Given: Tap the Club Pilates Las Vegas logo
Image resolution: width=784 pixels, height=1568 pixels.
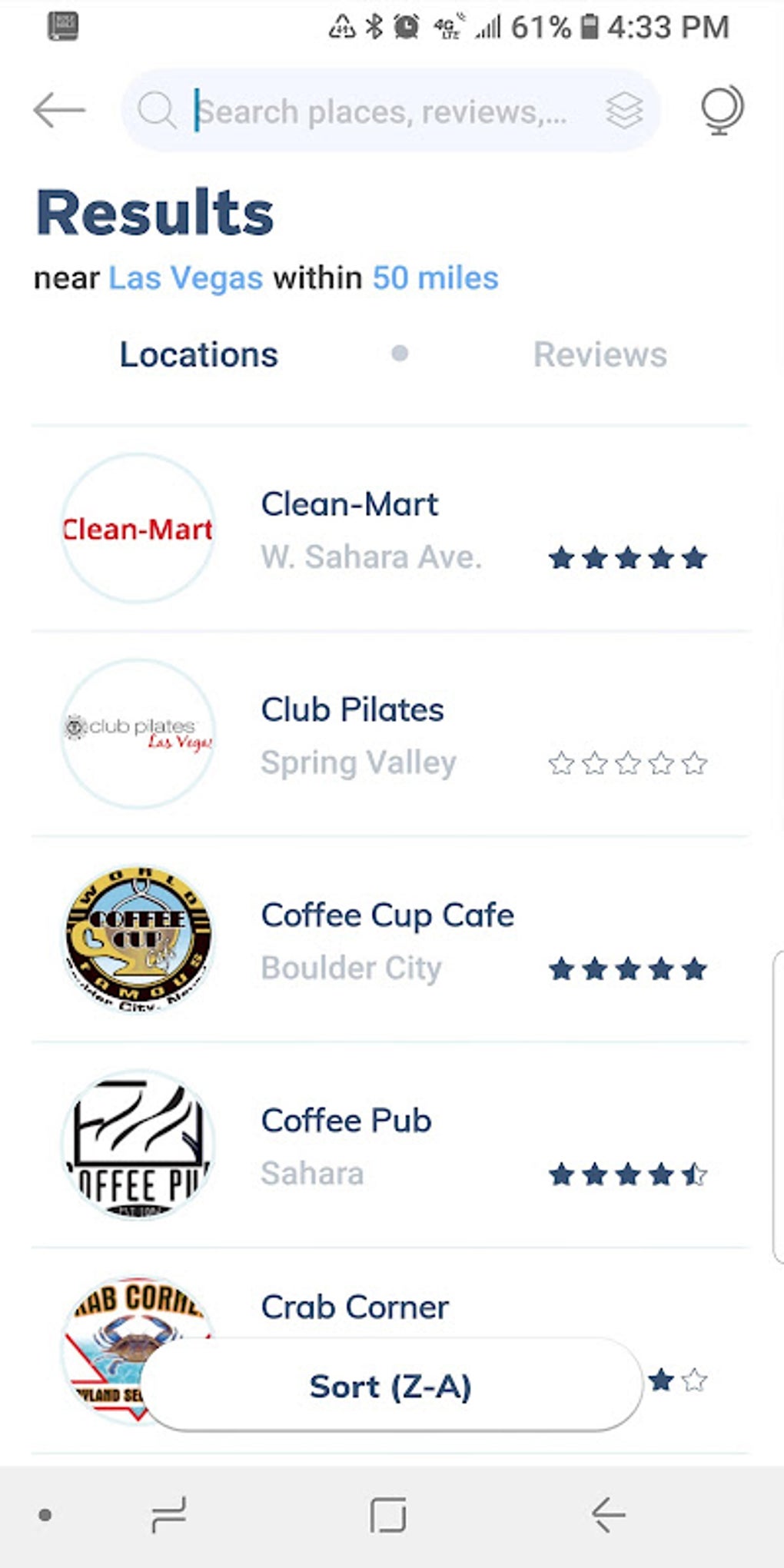Looking at the screenshot, I should click(137, 734).
